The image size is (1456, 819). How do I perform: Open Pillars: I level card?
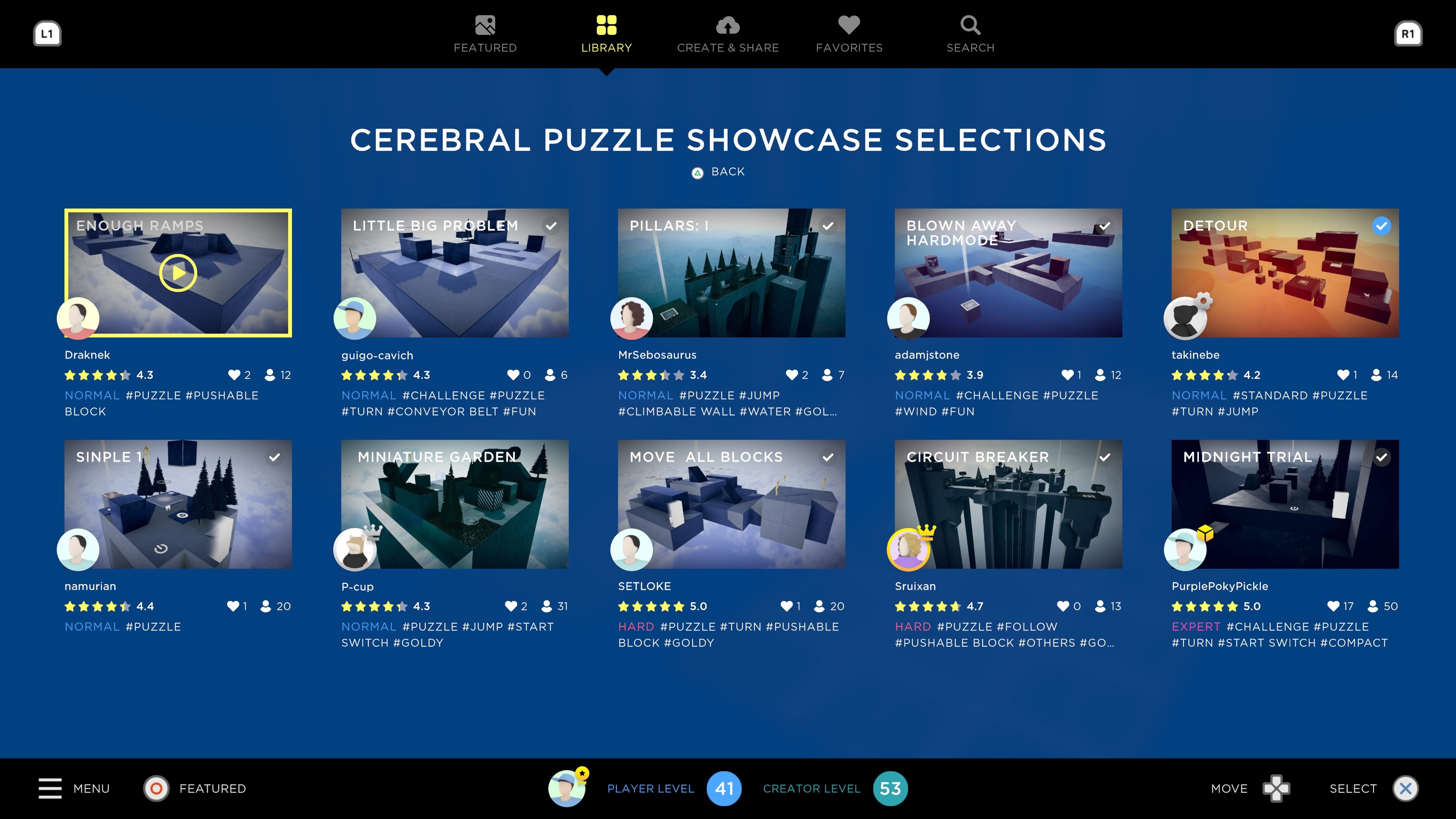(731, 273)
